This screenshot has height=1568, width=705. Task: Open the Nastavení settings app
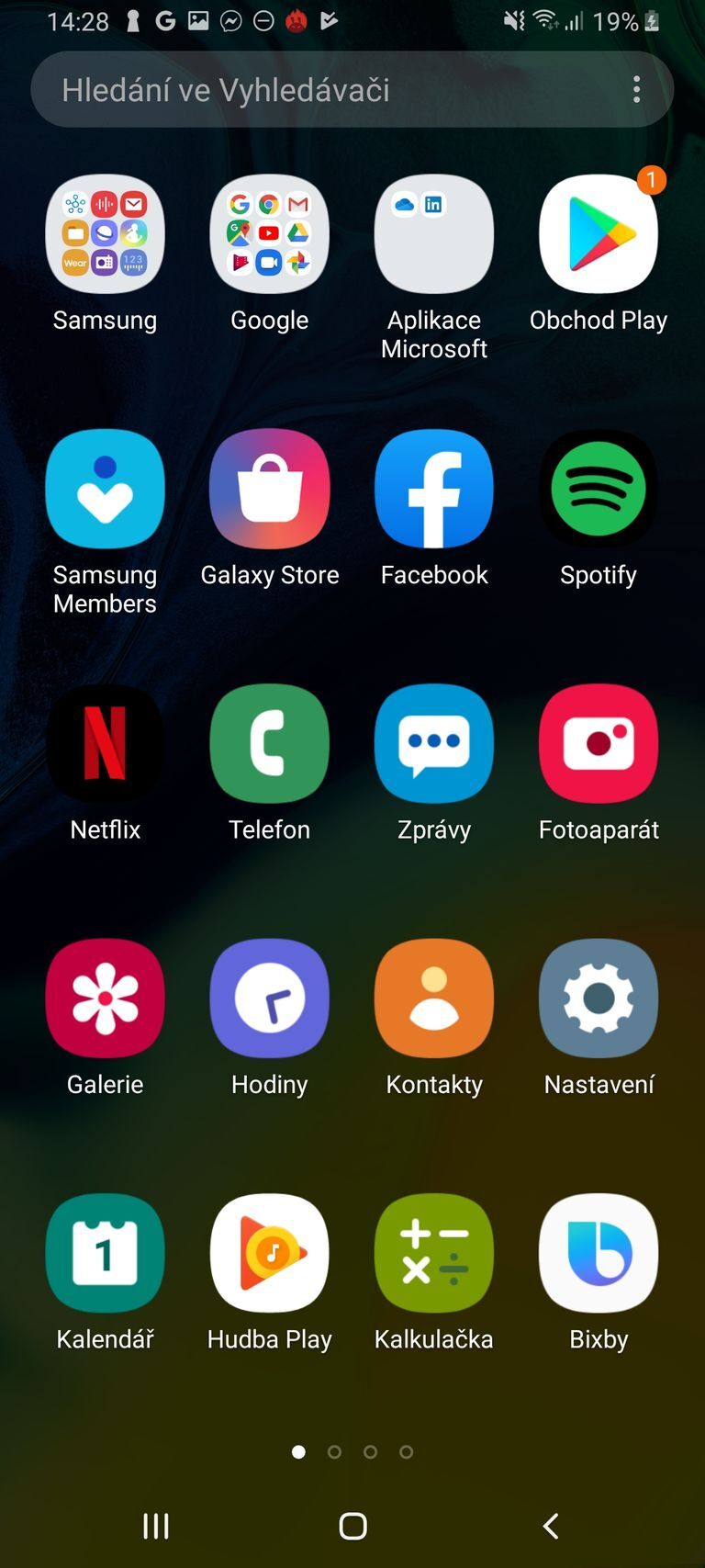[x=598, y=998]
